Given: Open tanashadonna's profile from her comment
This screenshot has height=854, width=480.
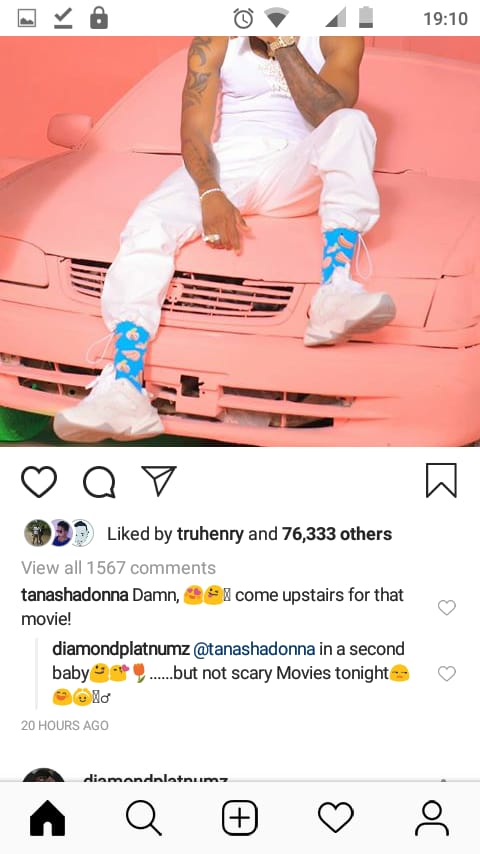Looking at the screenshot, I should pos(75,595).
